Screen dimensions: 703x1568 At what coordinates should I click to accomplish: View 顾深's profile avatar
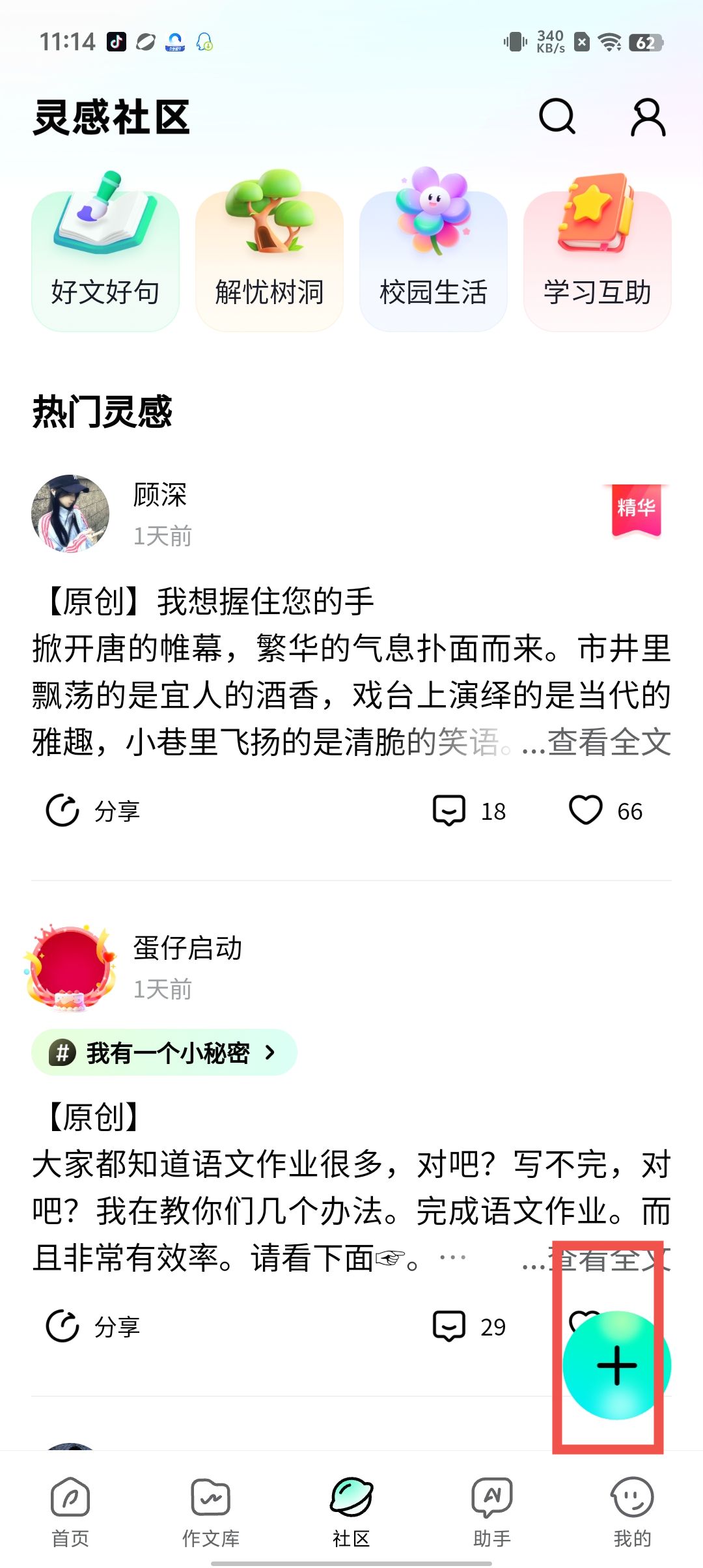pos(70,513)
